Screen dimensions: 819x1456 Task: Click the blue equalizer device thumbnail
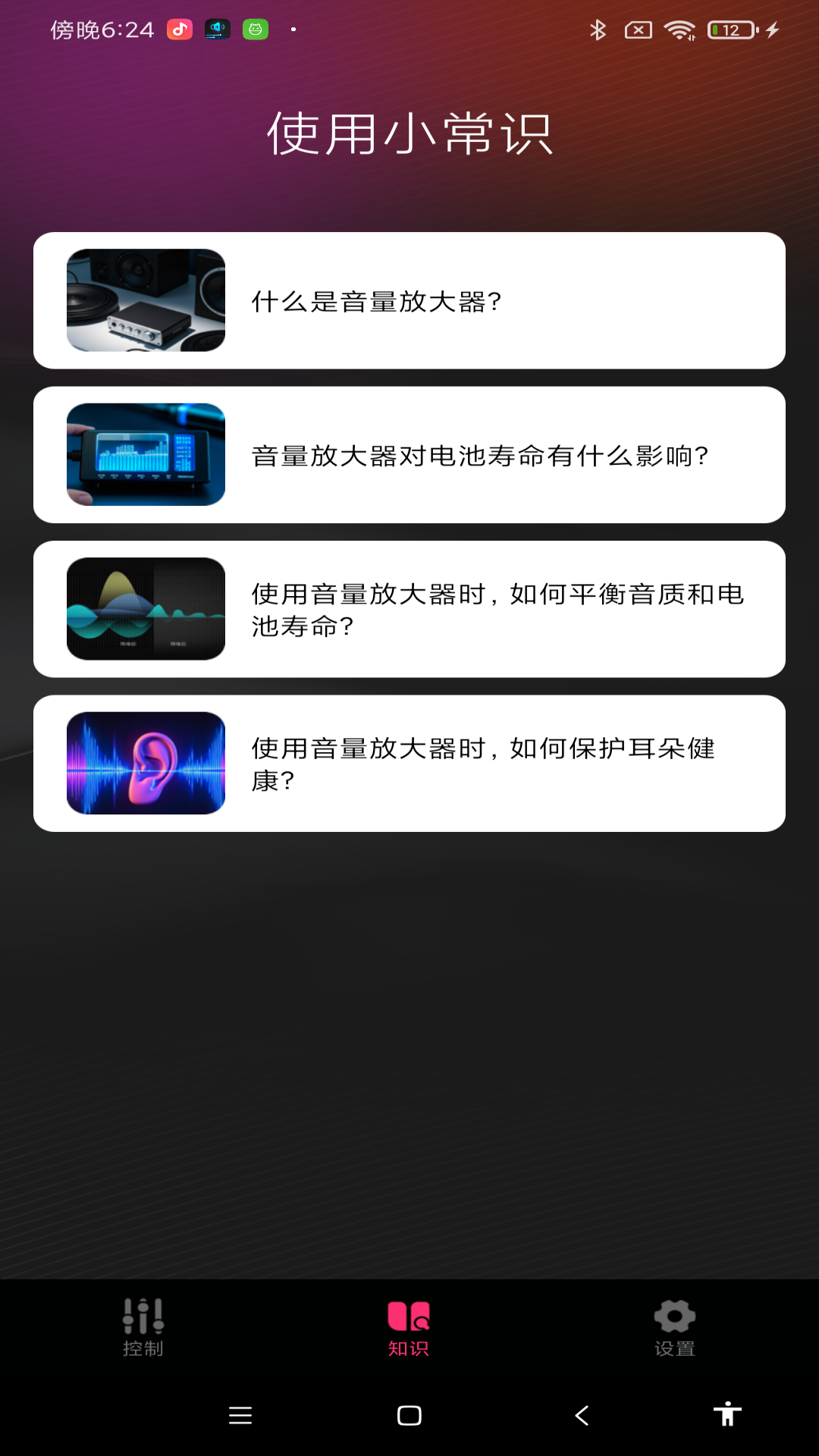(146, 455)
